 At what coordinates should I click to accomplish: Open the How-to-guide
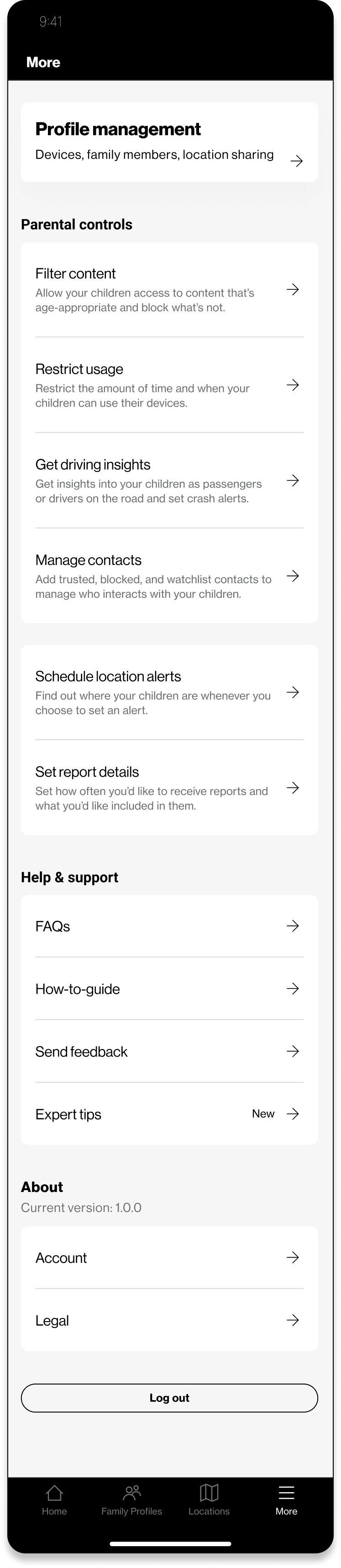point(169,988)
